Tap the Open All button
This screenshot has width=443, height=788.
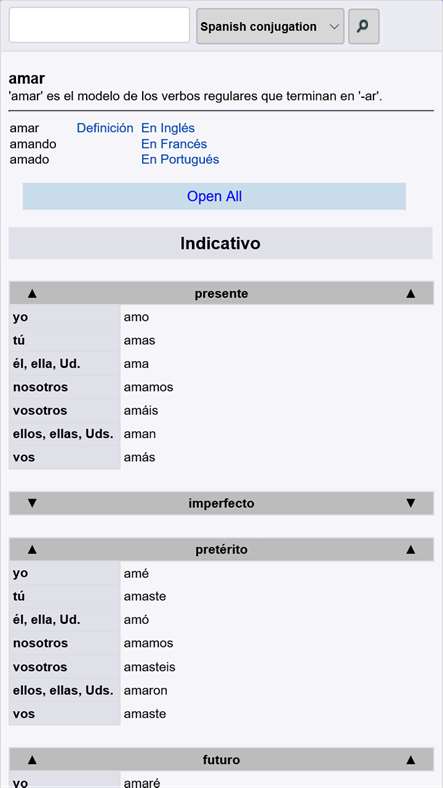click(214, 196)
